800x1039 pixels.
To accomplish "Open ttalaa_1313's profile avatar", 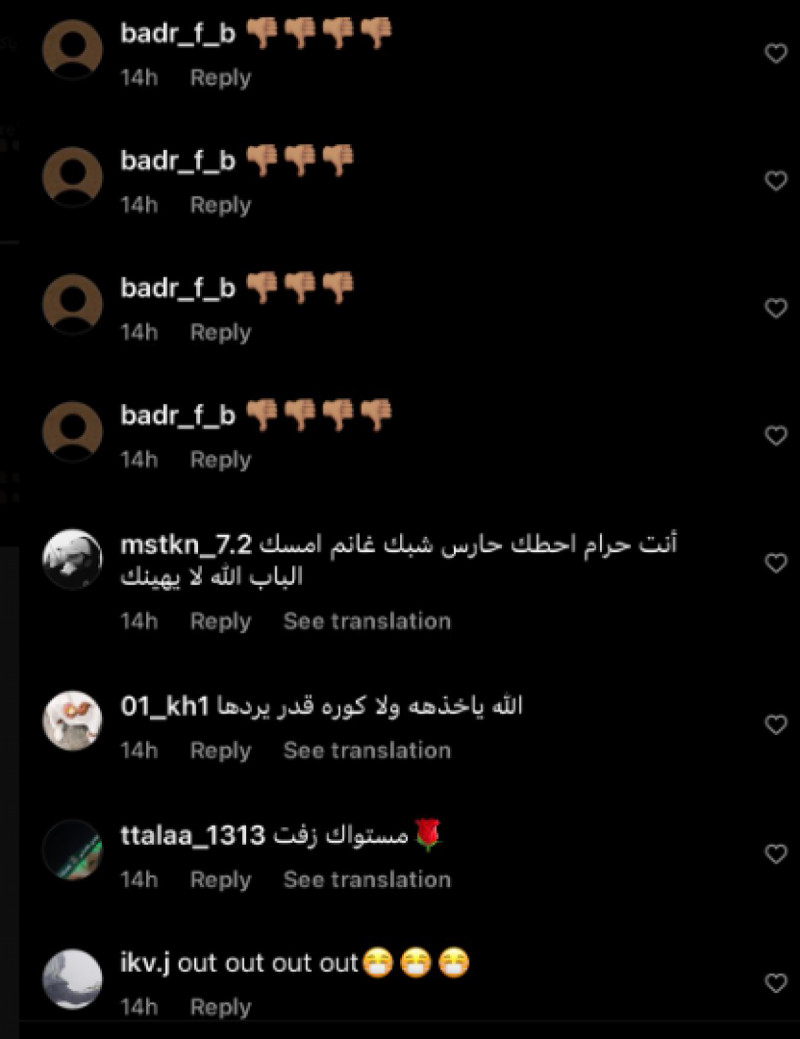I will 73,850.
